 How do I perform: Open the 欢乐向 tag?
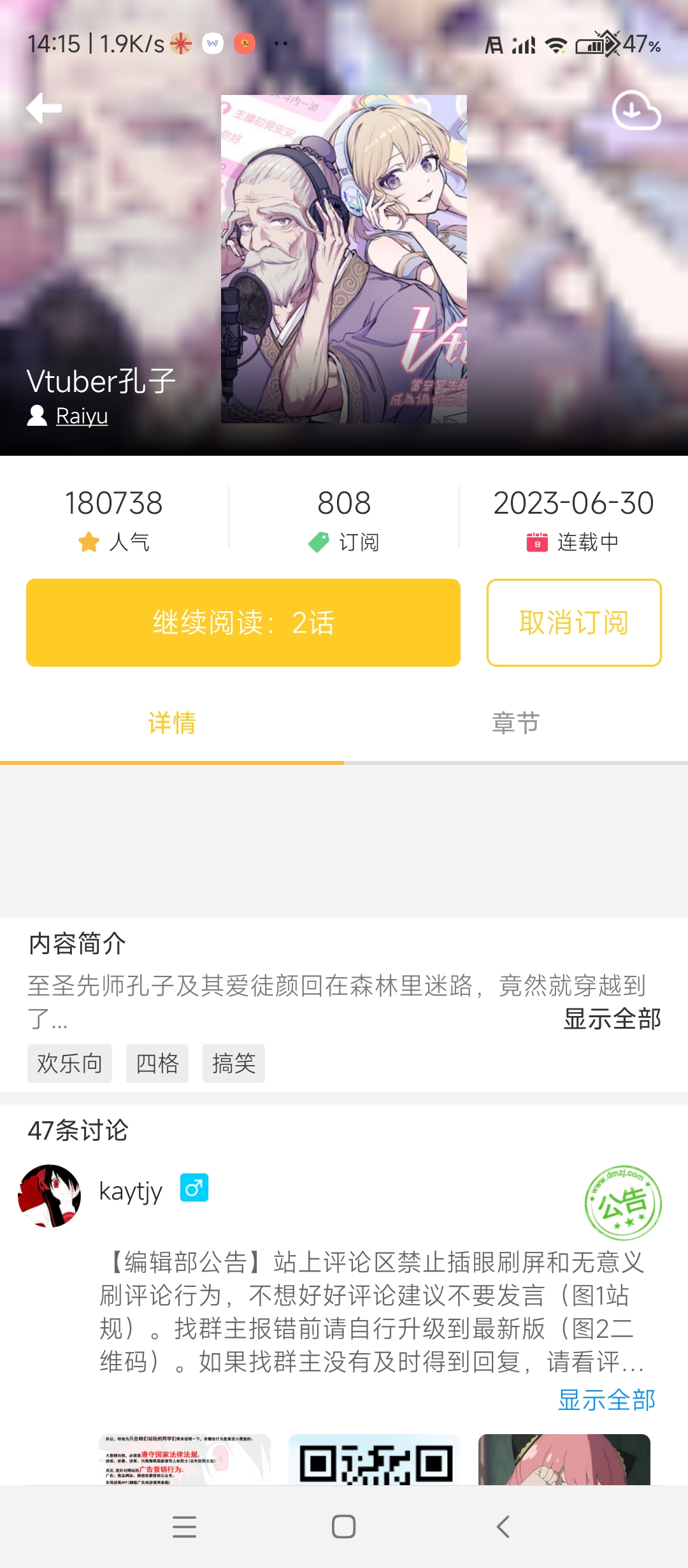(69, 1063)
